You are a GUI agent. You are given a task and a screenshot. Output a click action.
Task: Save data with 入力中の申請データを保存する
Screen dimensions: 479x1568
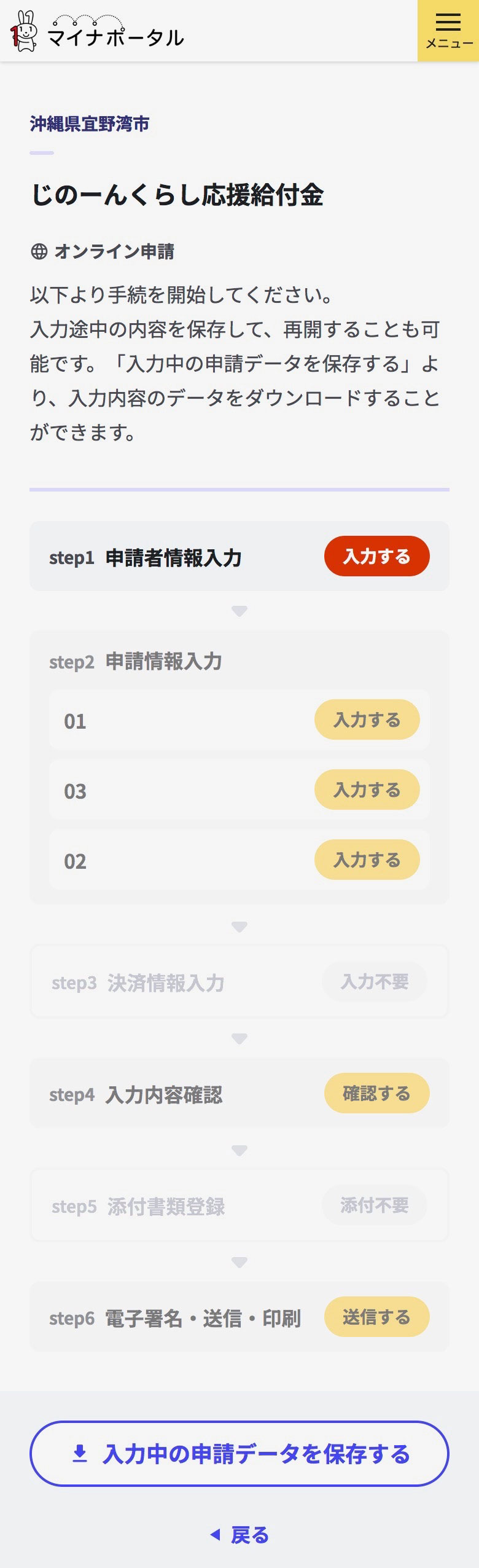[240, 1454]
